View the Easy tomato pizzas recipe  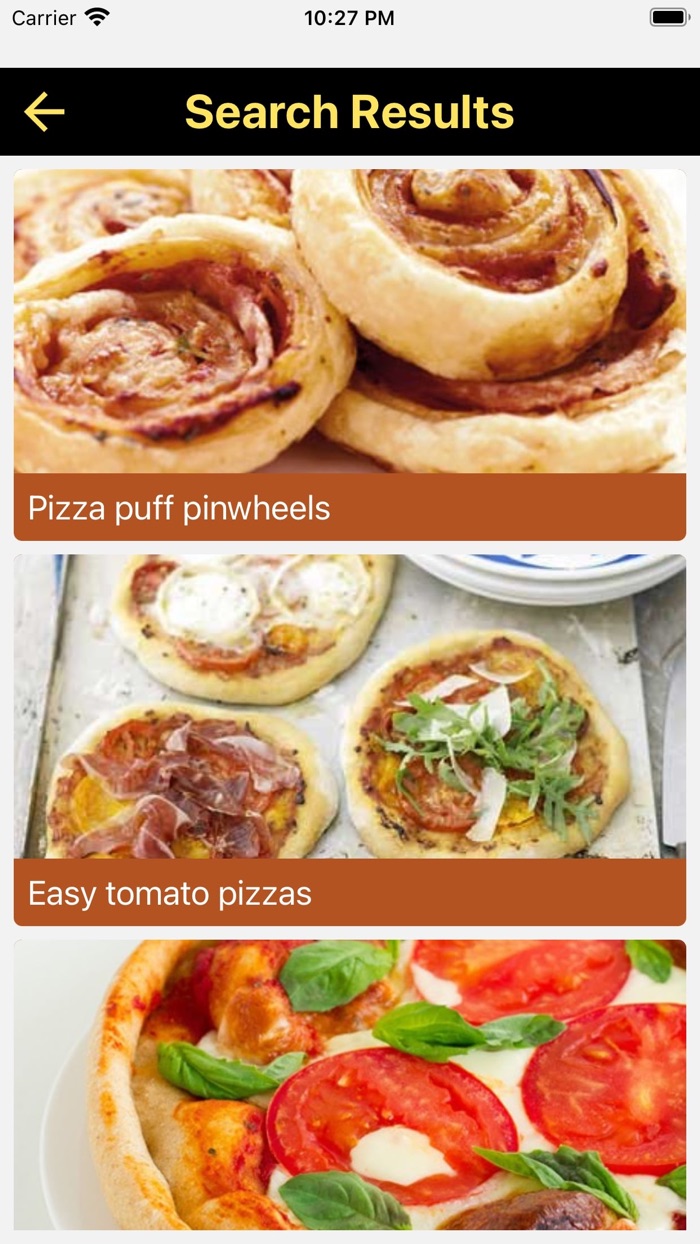[350, 740]
